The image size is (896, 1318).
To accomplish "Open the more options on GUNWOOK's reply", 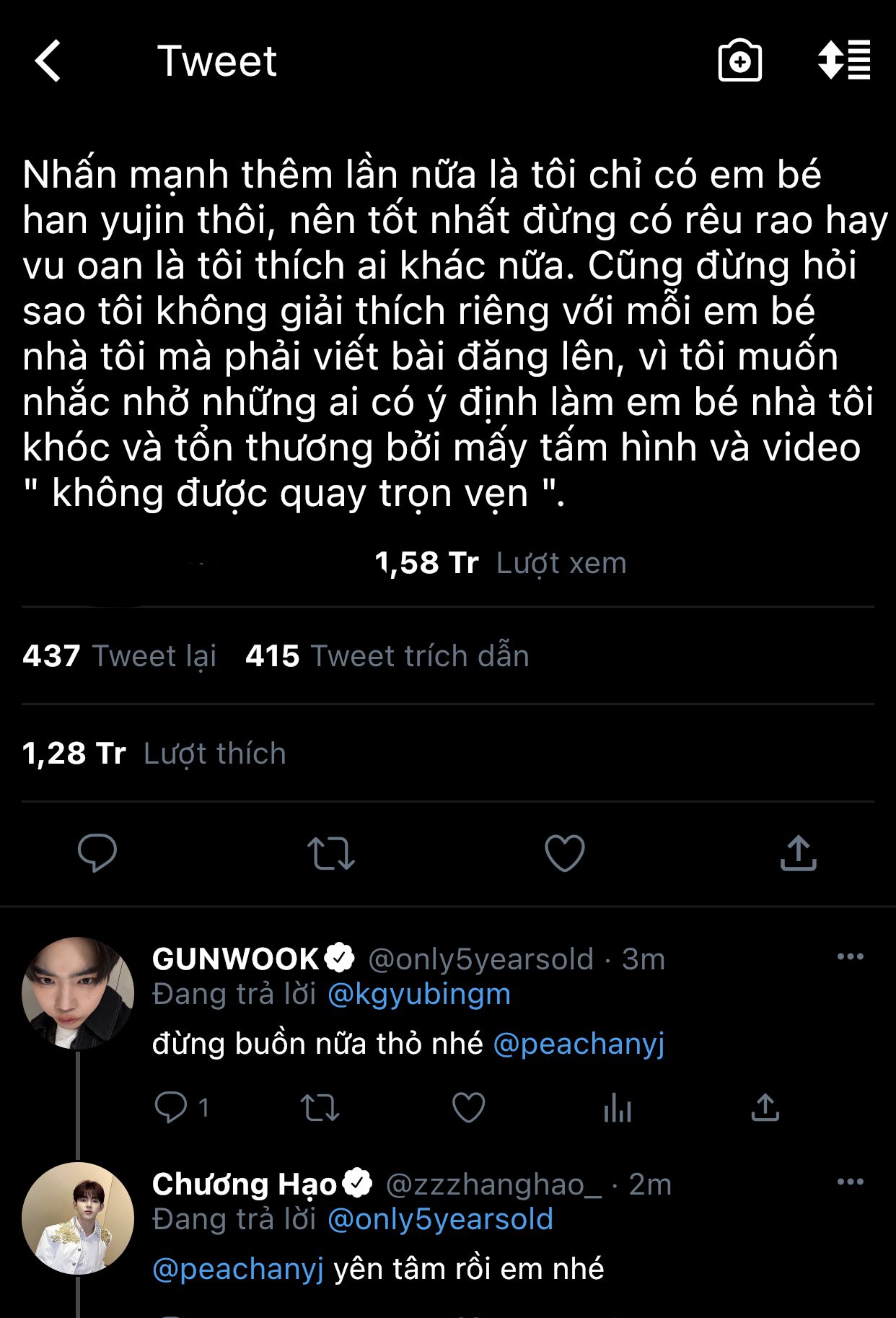I will pos(851,957).
